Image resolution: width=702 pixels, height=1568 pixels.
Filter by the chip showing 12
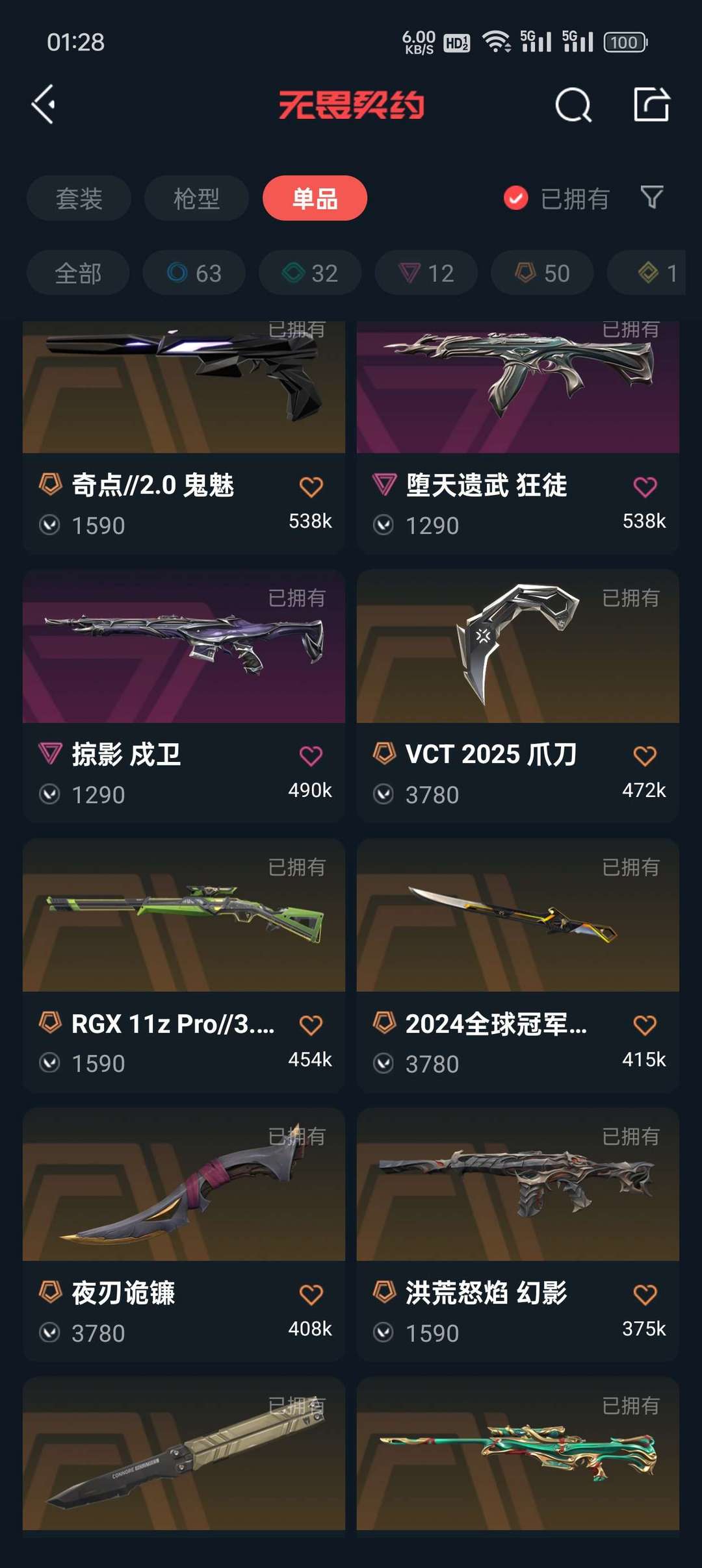coord(426,273)
